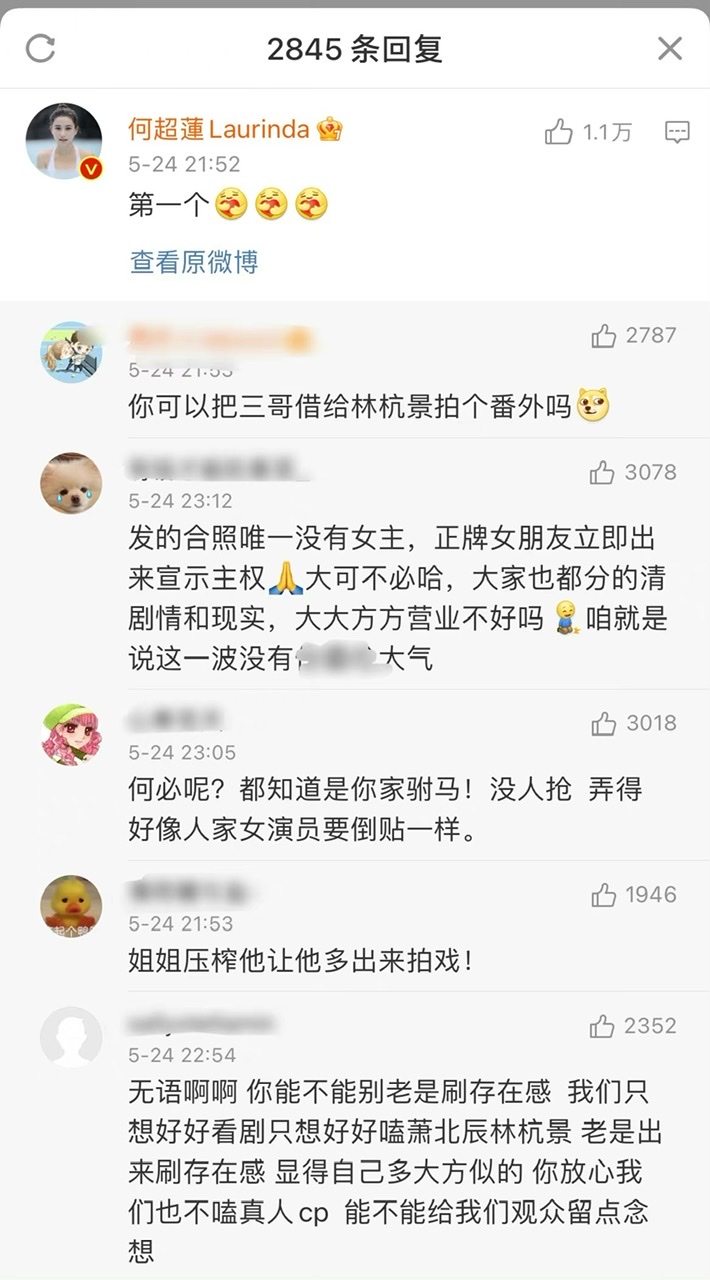This screenshot has width=710, height=1280.
Task: Open the 查看原微博 link
Action: coord(194,262)
